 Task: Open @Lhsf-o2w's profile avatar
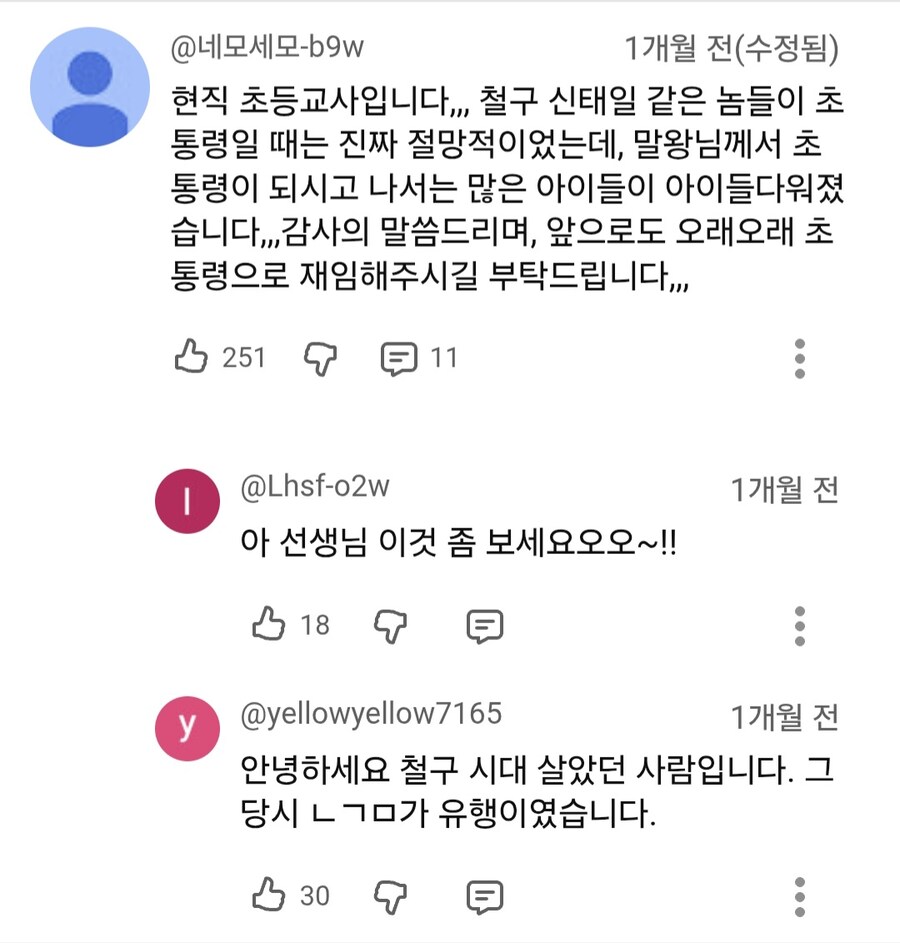187,501
